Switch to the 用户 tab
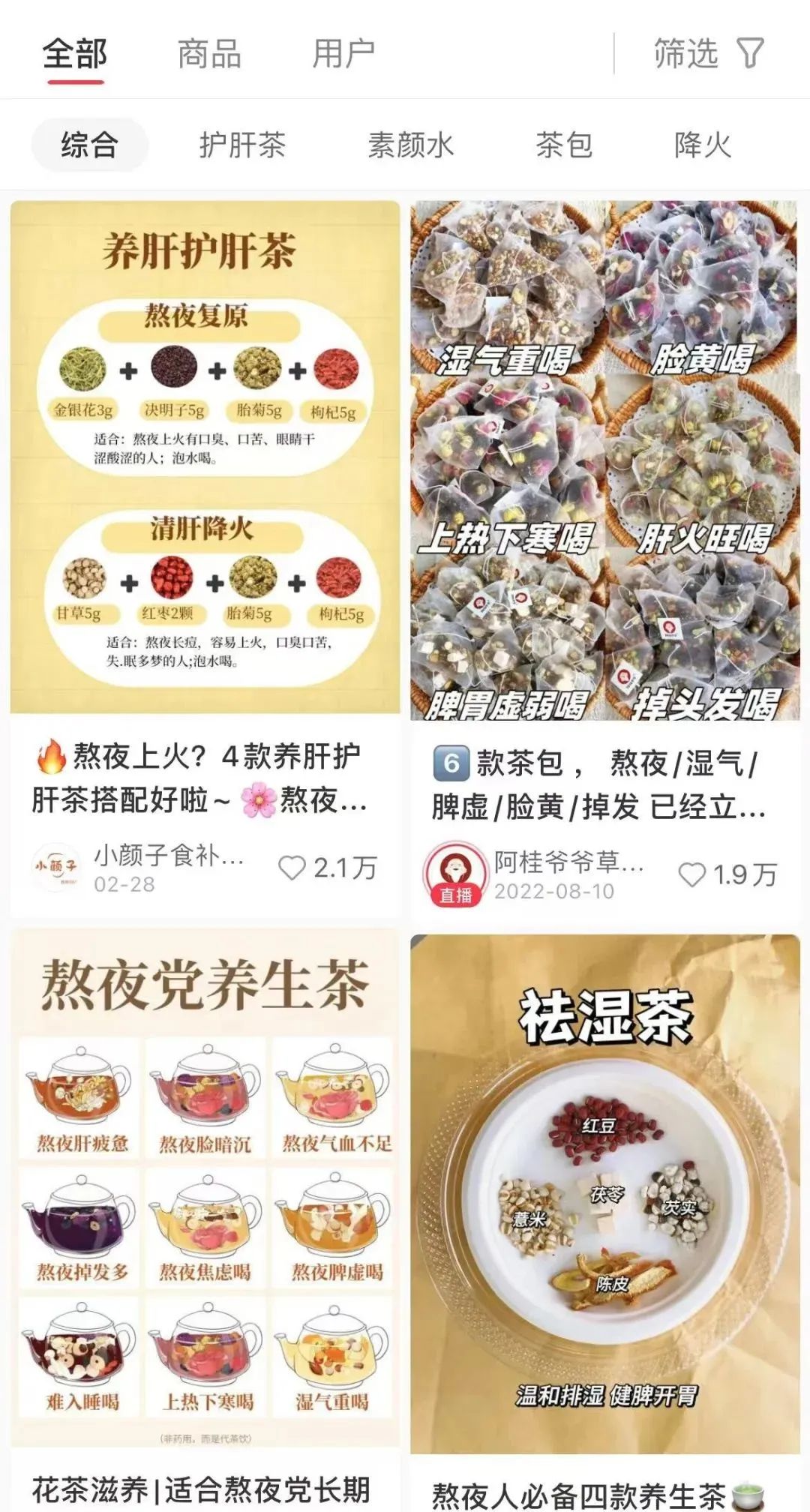 pyautogui.click(x=343, y=54)
